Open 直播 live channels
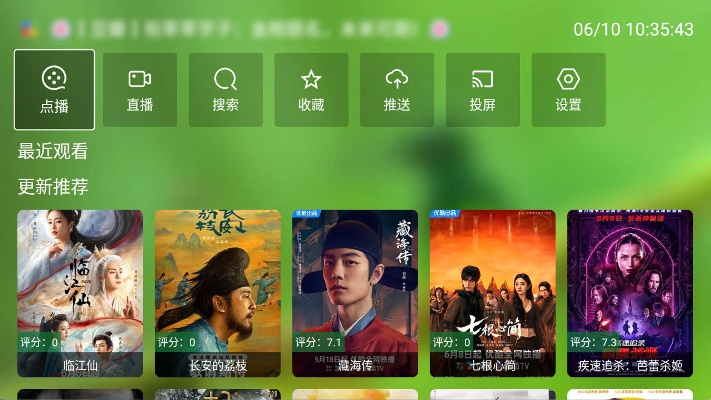711x400 pixels. click(140, 90)
